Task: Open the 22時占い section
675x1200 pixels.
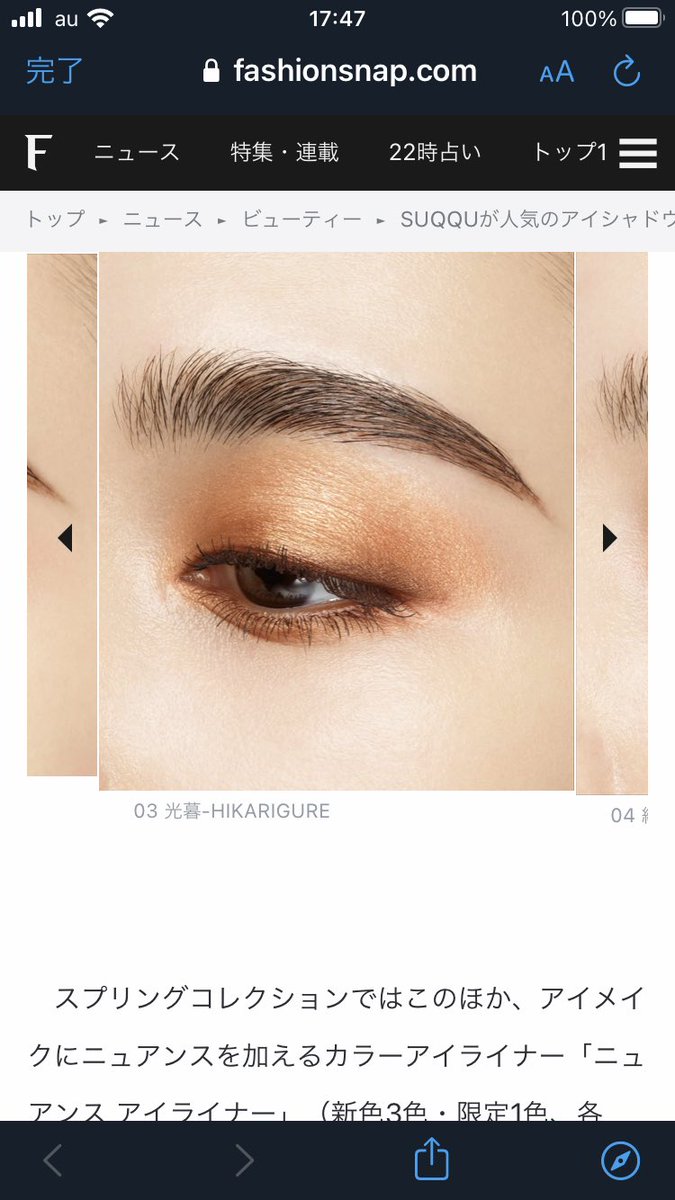Action: click(x=435, y=152)
